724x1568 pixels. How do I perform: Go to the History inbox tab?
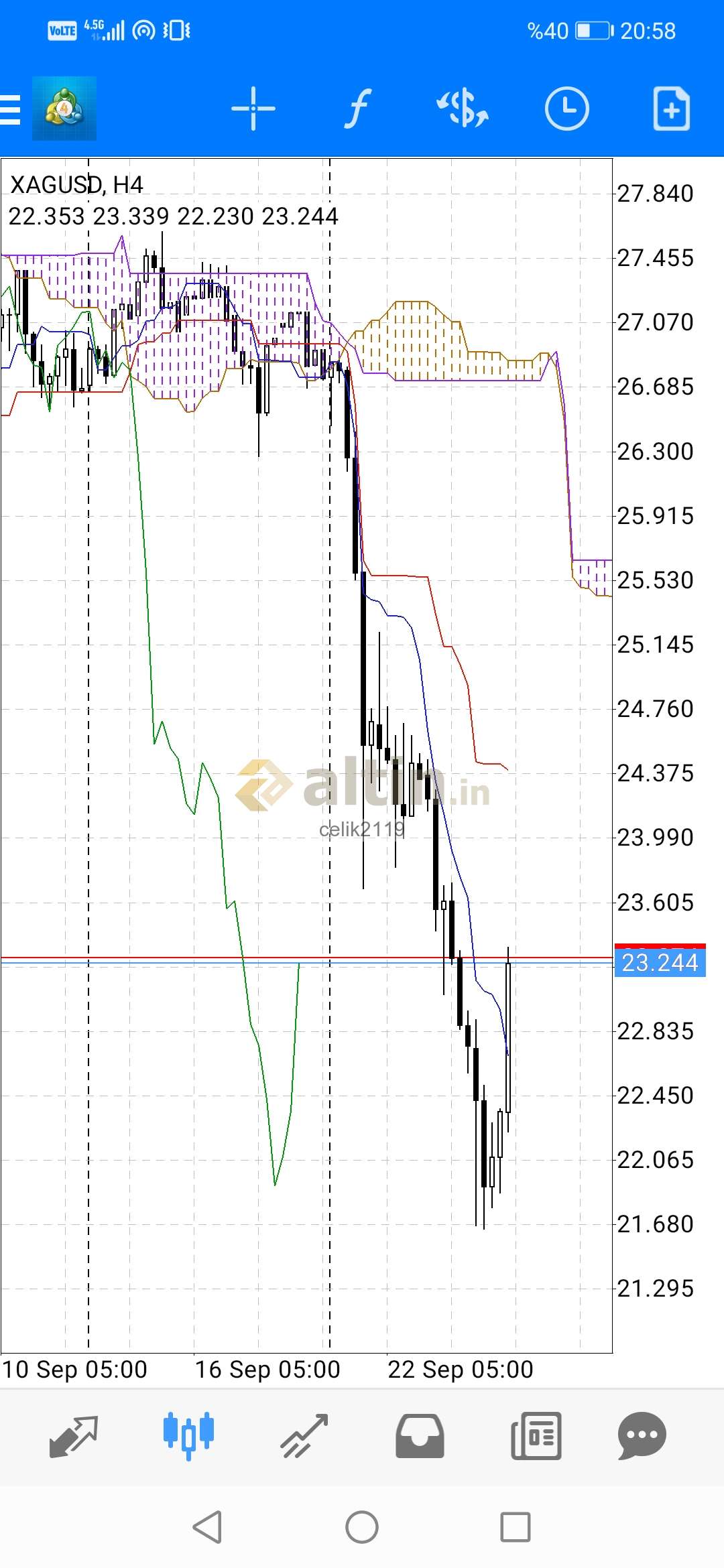click(420, 1436)
